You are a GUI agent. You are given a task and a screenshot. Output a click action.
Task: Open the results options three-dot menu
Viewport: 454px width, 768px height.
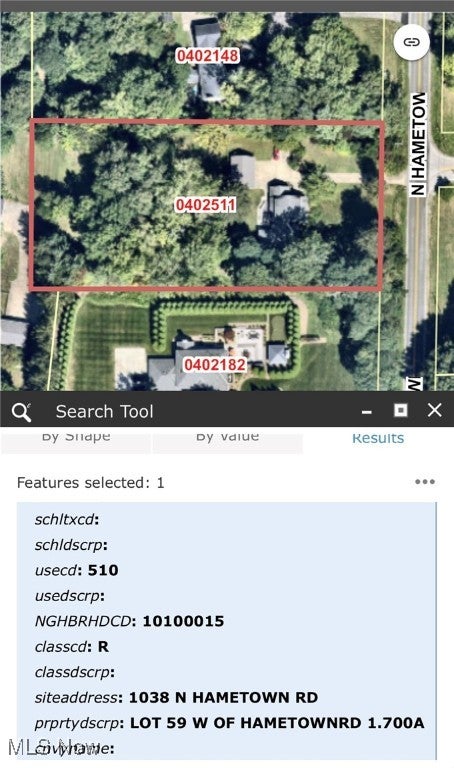coord(425,482)
